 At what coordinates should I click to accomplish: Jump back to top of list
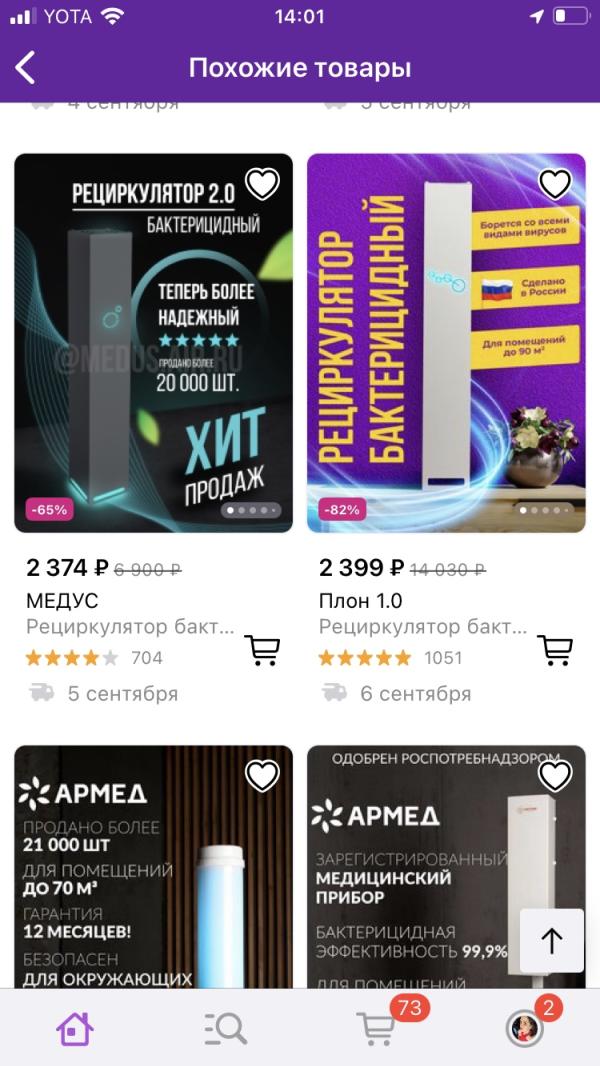click(551, 941)
